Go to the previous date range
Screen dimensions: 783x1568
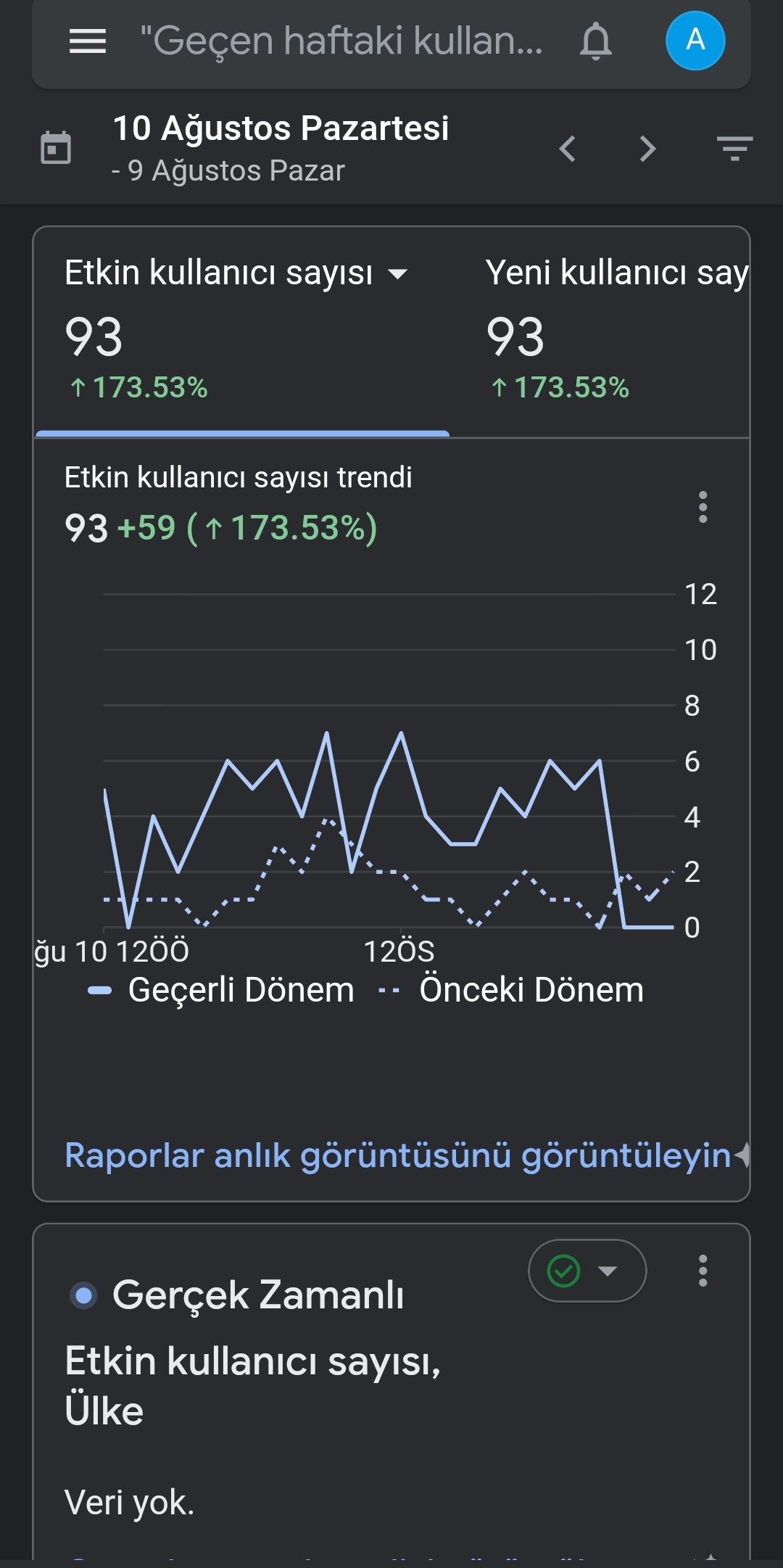[568, 149]
